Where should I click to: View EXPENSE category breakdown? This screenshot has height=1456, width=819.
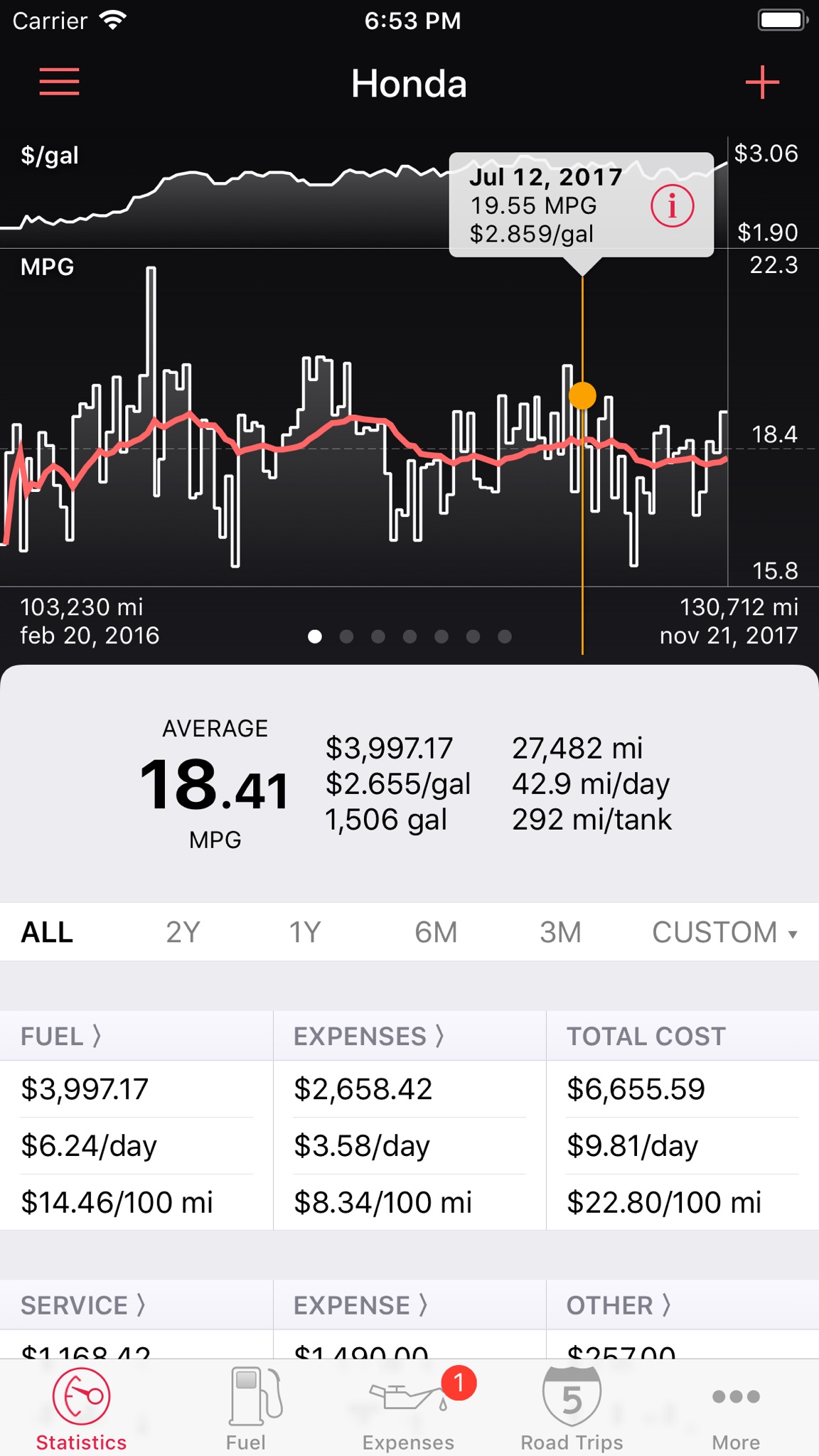pos(361,1305)
